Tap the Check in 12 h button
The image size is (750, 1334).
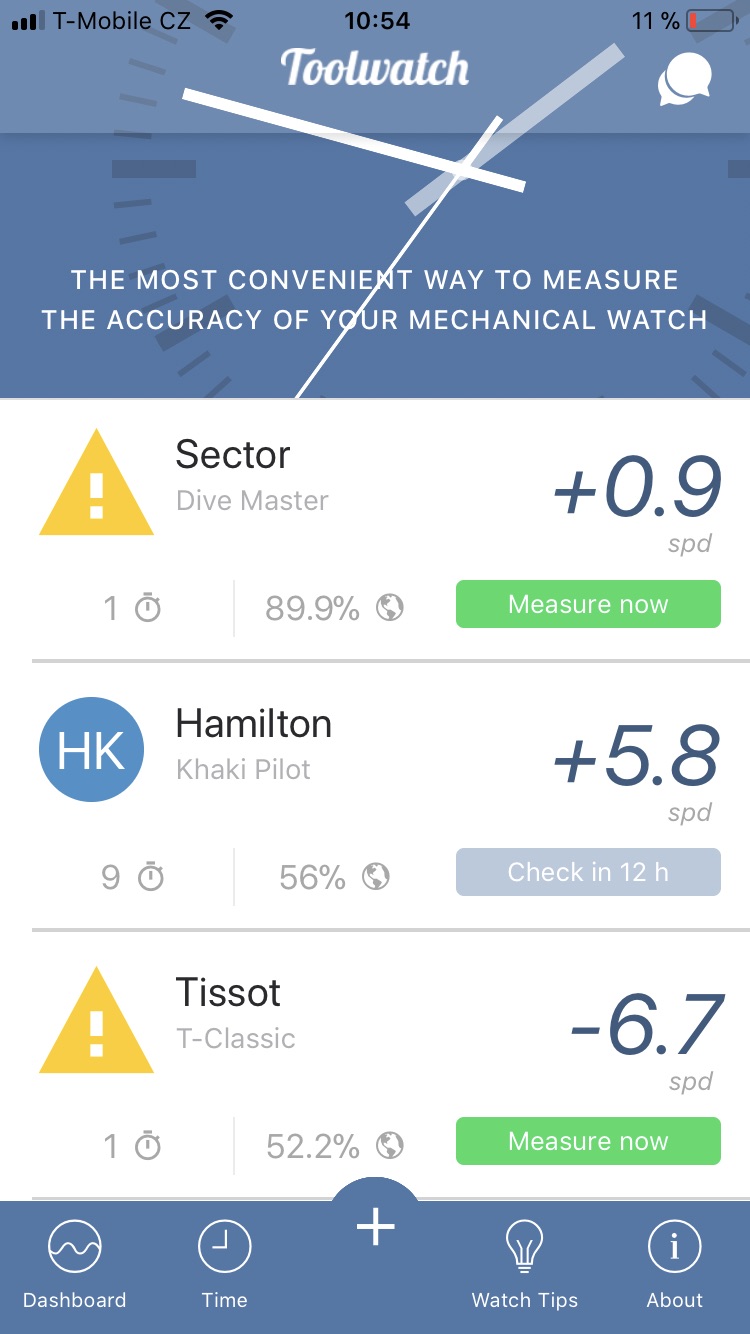[x=588, y=872]
